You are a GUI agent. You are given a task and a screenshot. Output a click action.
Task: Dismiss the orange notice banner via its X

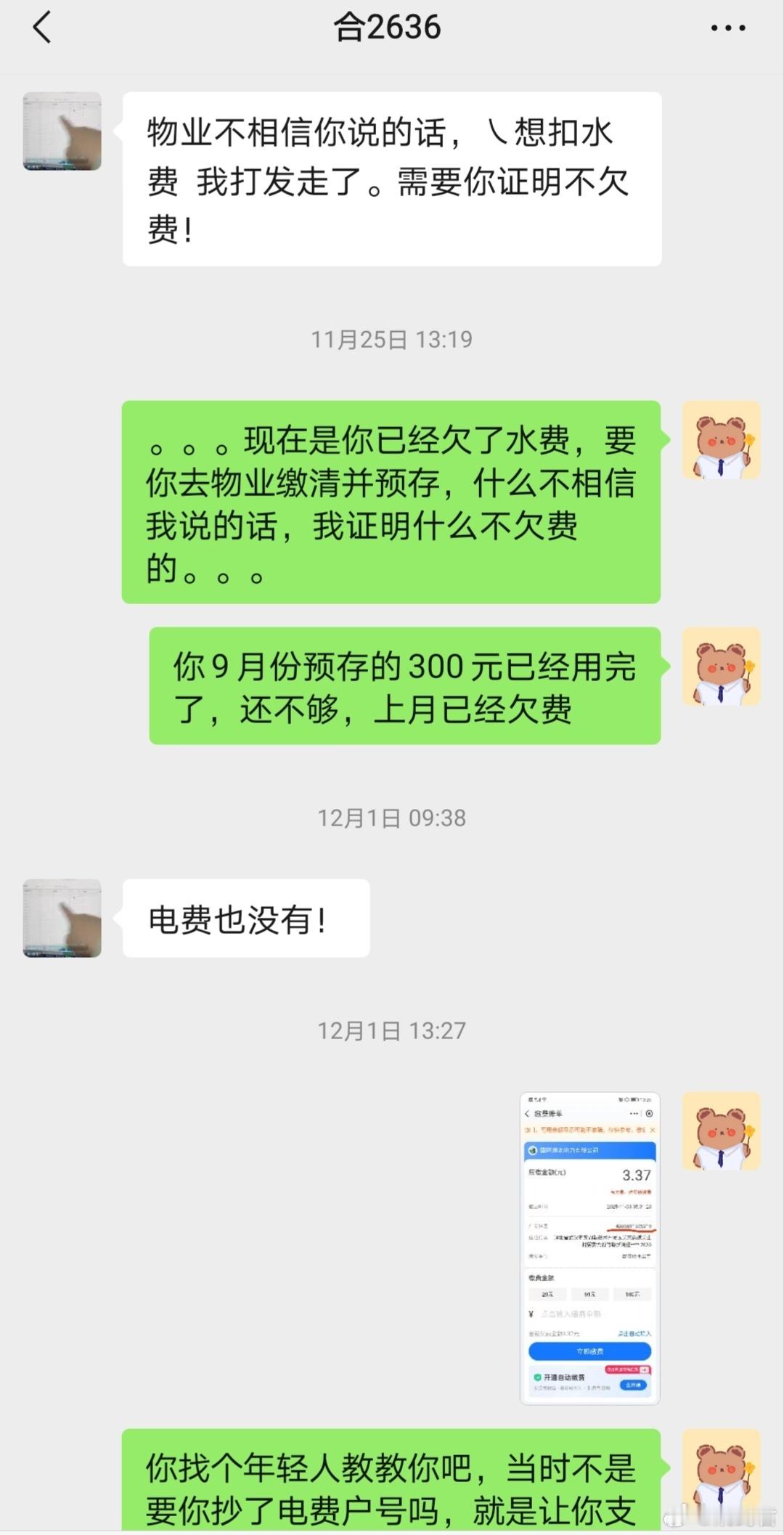pyautogui.click(x=653, y=1130)
